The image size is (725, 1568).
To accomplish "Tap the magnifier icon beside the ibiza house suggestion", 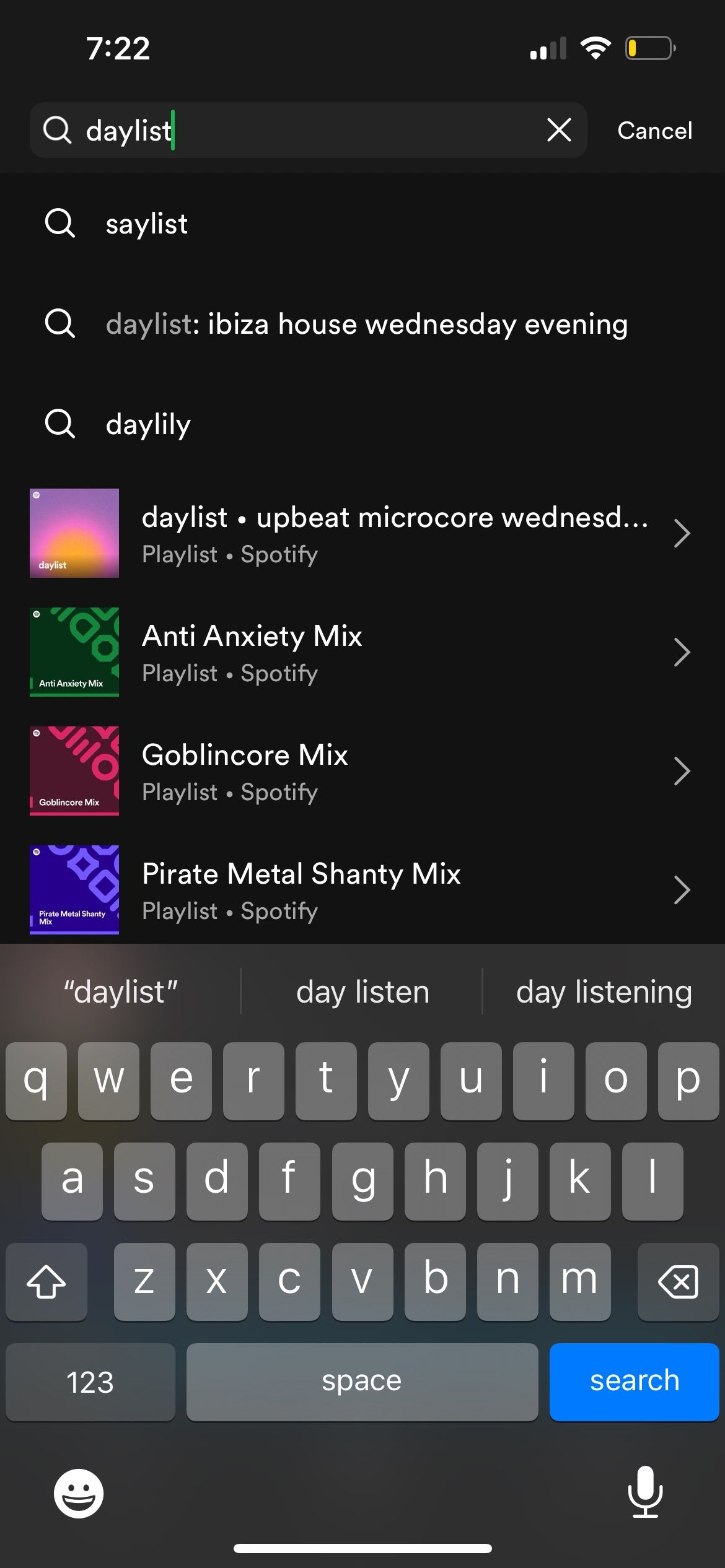I will point(60,323).
